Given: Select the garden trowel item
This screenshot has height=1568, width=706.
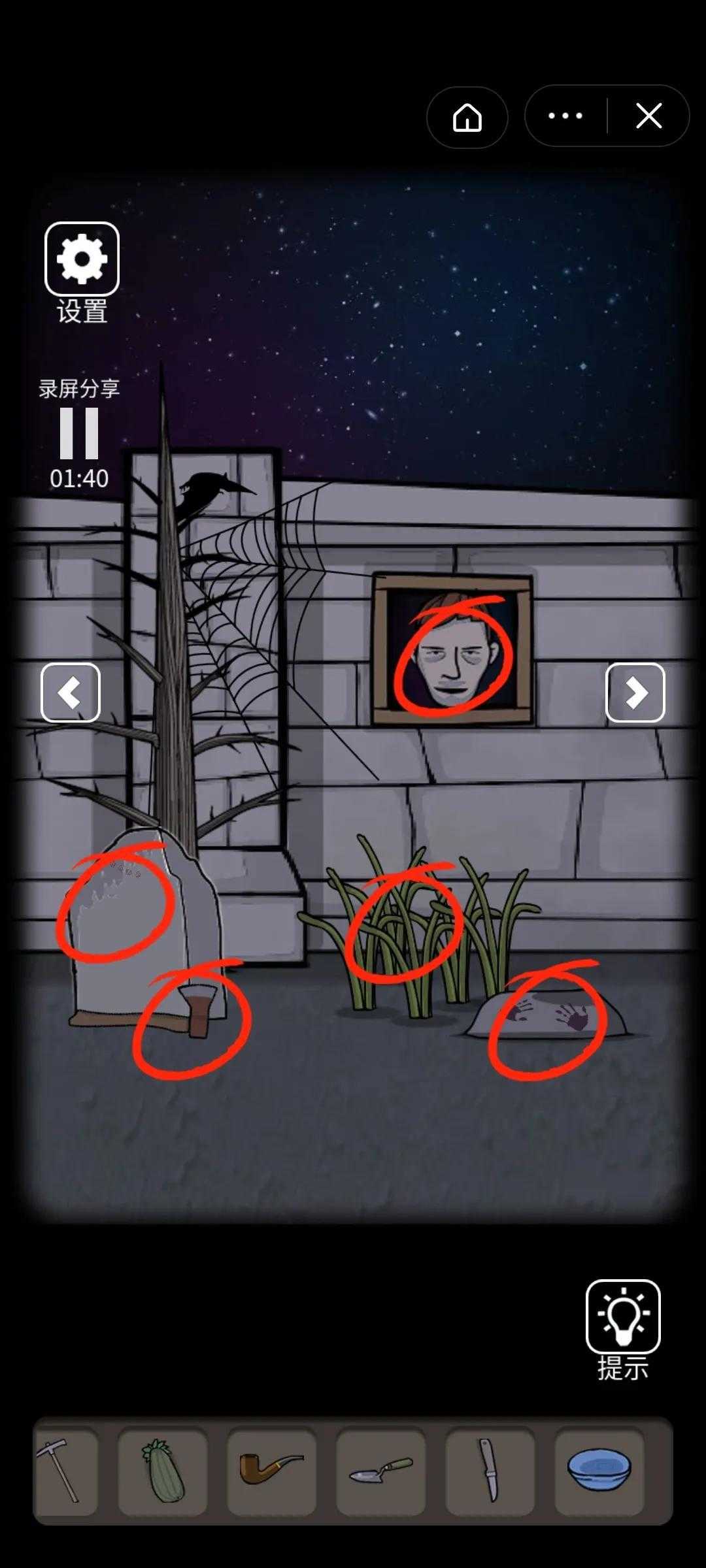Looking at the screenshot, I should pos(380,1470).
